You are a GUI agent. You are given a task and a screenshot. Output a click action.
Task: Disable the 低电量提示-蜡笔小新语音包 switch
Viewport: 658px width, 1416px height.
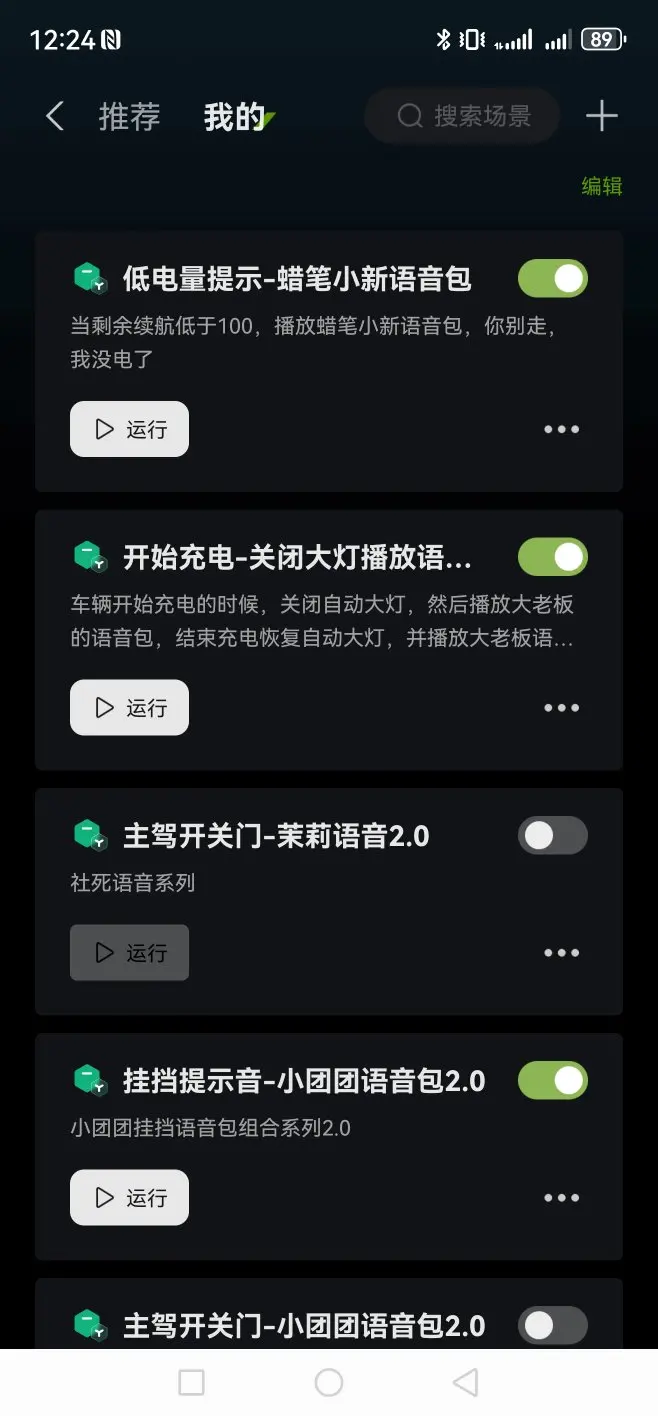tap(553, 278)
